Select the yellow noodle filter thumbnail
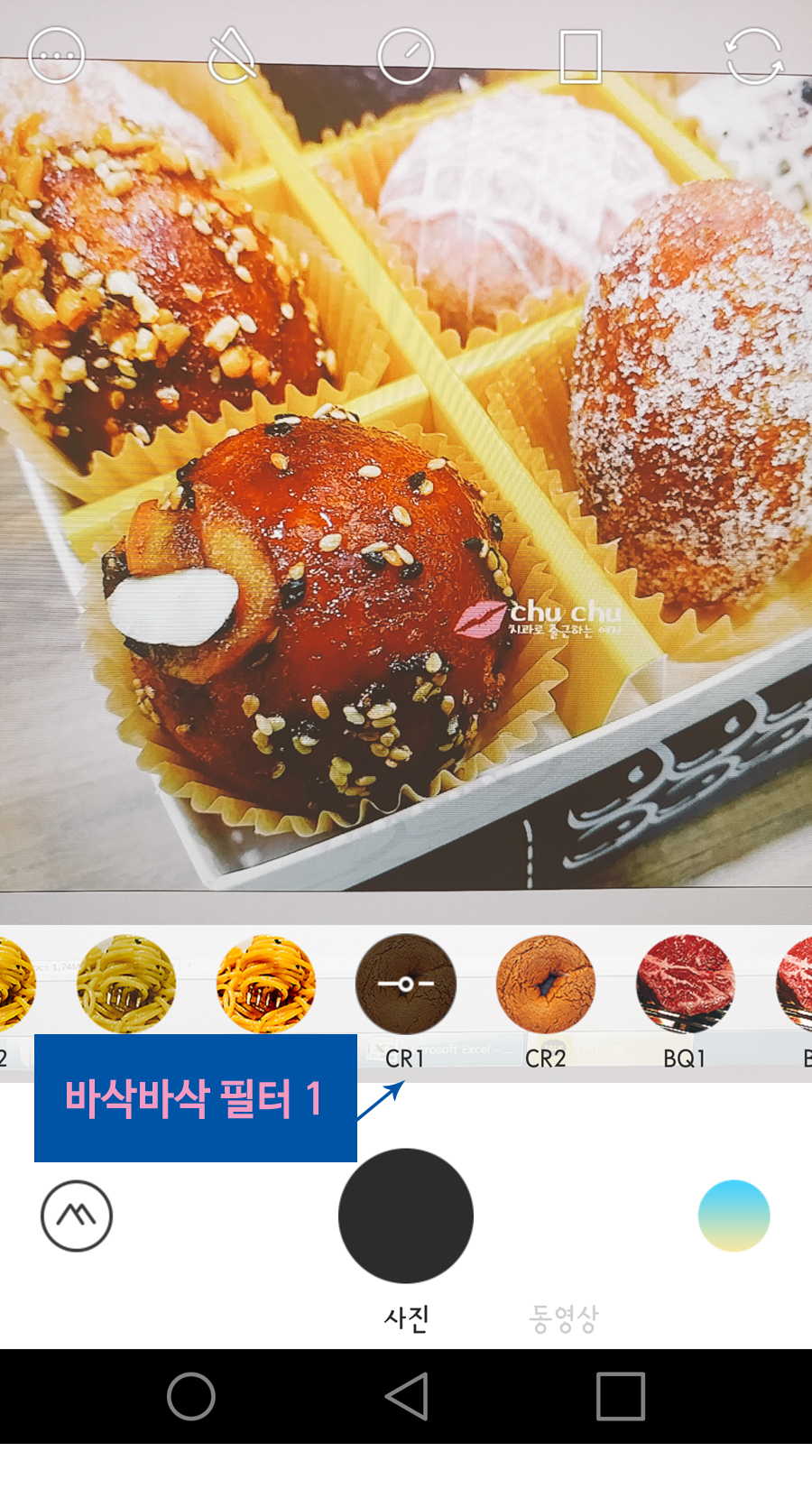 tap(126, 984)
